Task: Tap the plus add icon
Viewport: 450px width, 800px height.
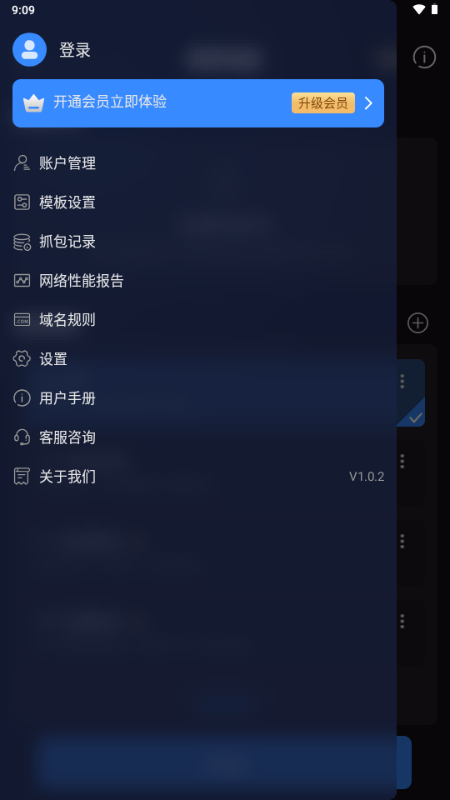Action: (418, 323)
